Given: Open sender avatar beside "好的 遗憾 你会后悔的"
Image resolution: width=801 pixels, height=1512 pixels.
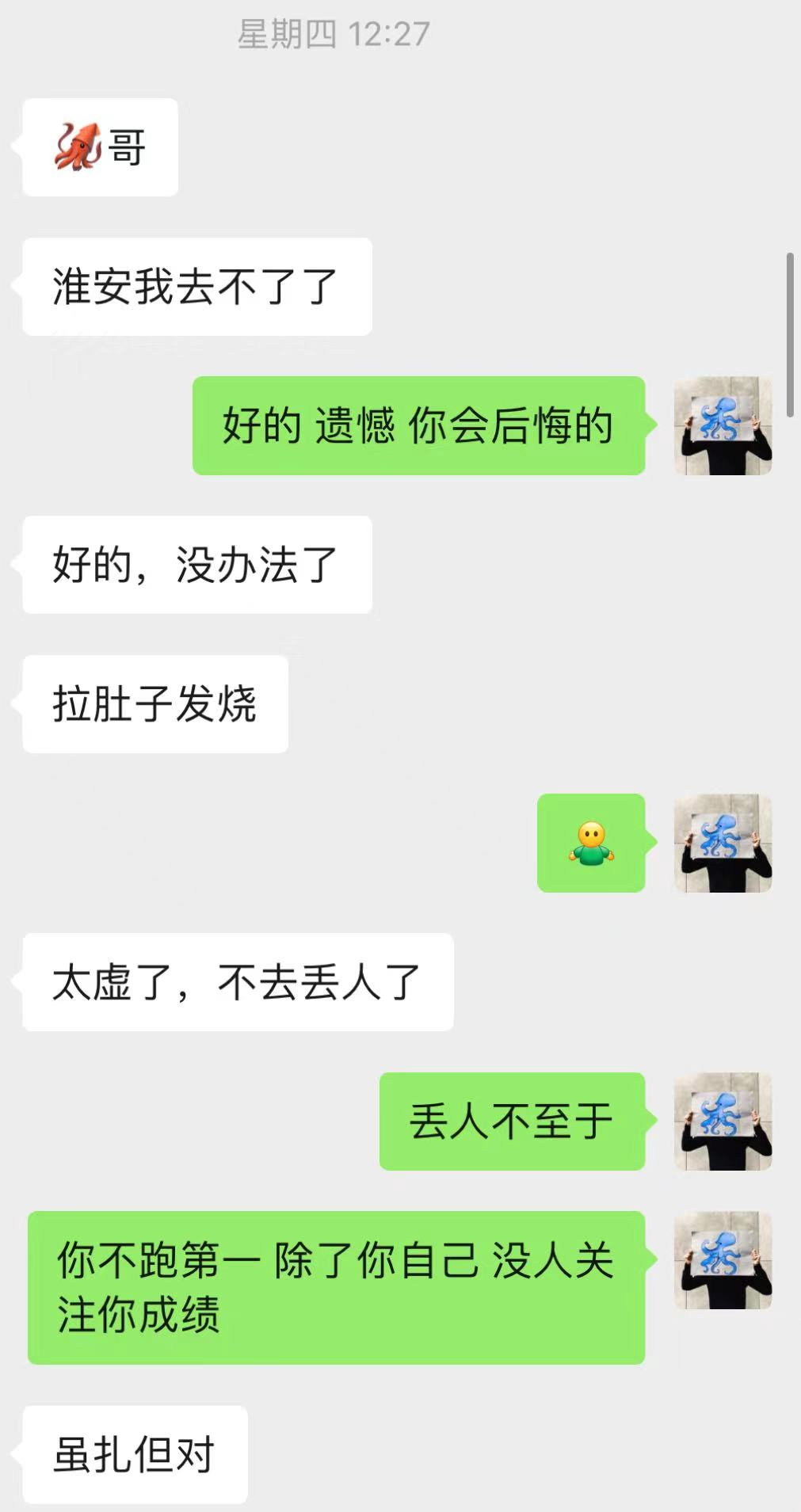Looking at the screenshot, I should pos(723,426).
